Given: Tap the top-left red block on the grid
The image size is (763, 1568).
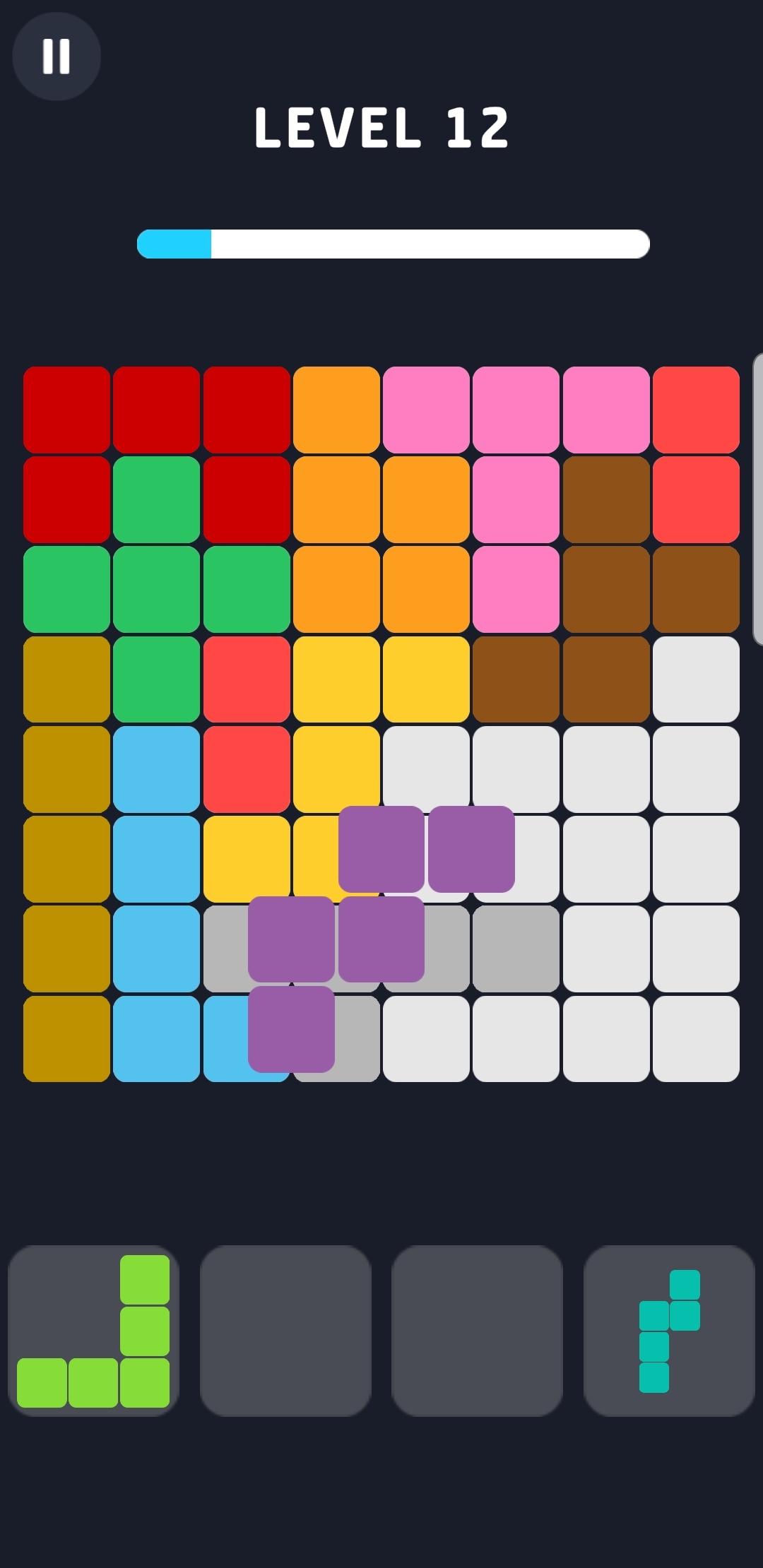Looking at the screenshot, I should pyautogui.click(x=66, y=408).
